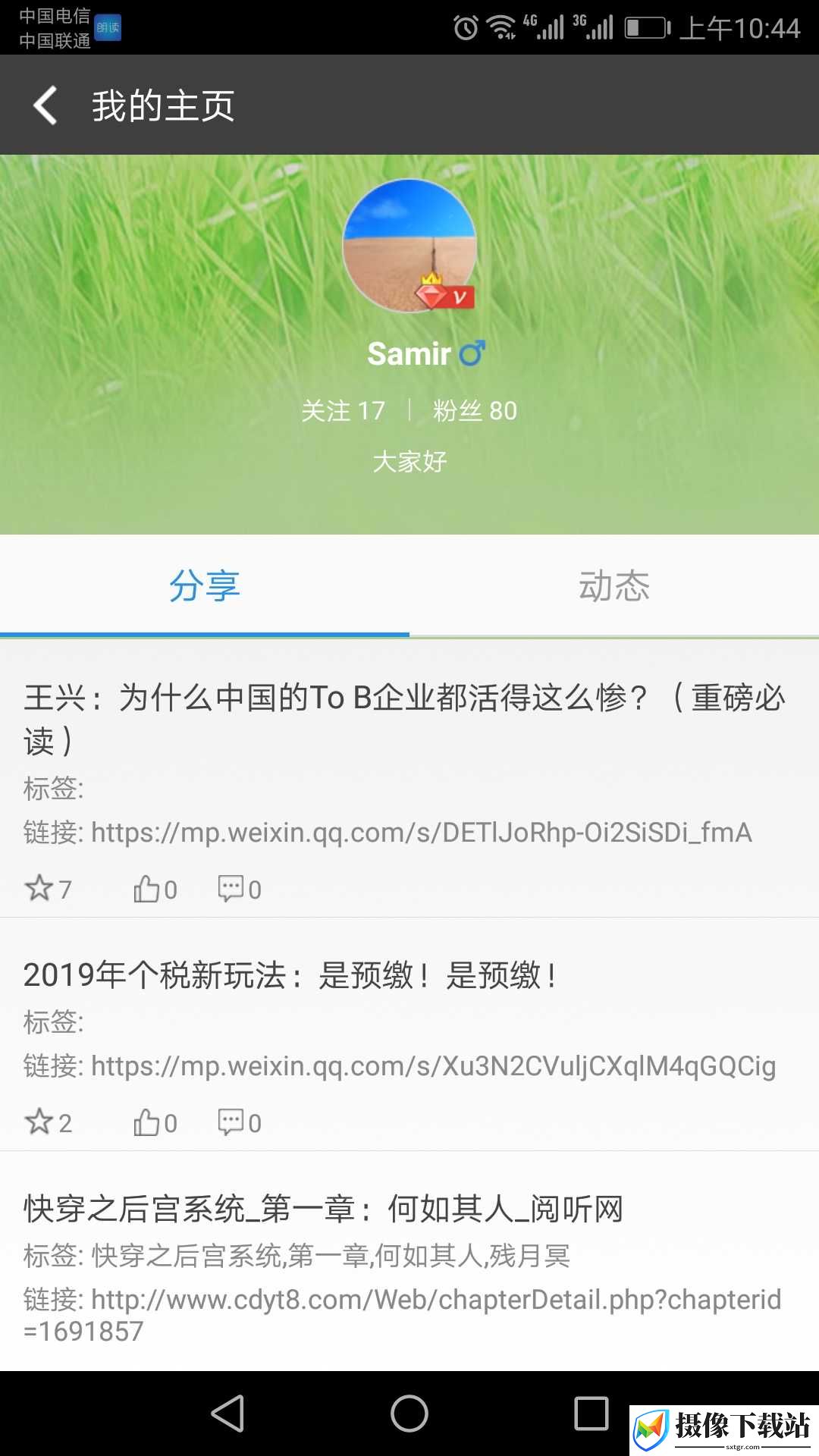
Task: View the 粉丝 80 followers list
Action: [x=475, y=410]
